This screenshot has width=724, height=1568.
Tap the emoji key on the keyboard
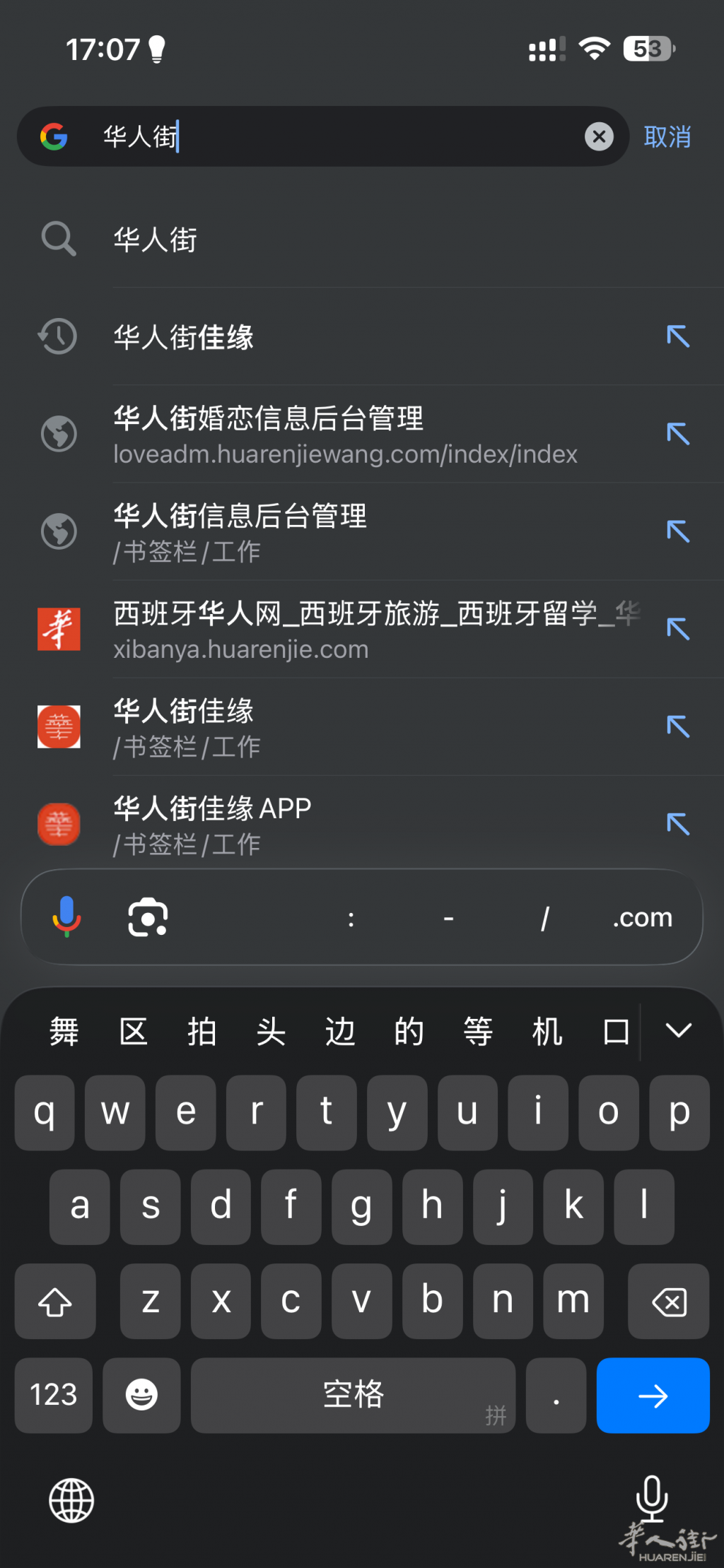click(x=141, y=1396)
